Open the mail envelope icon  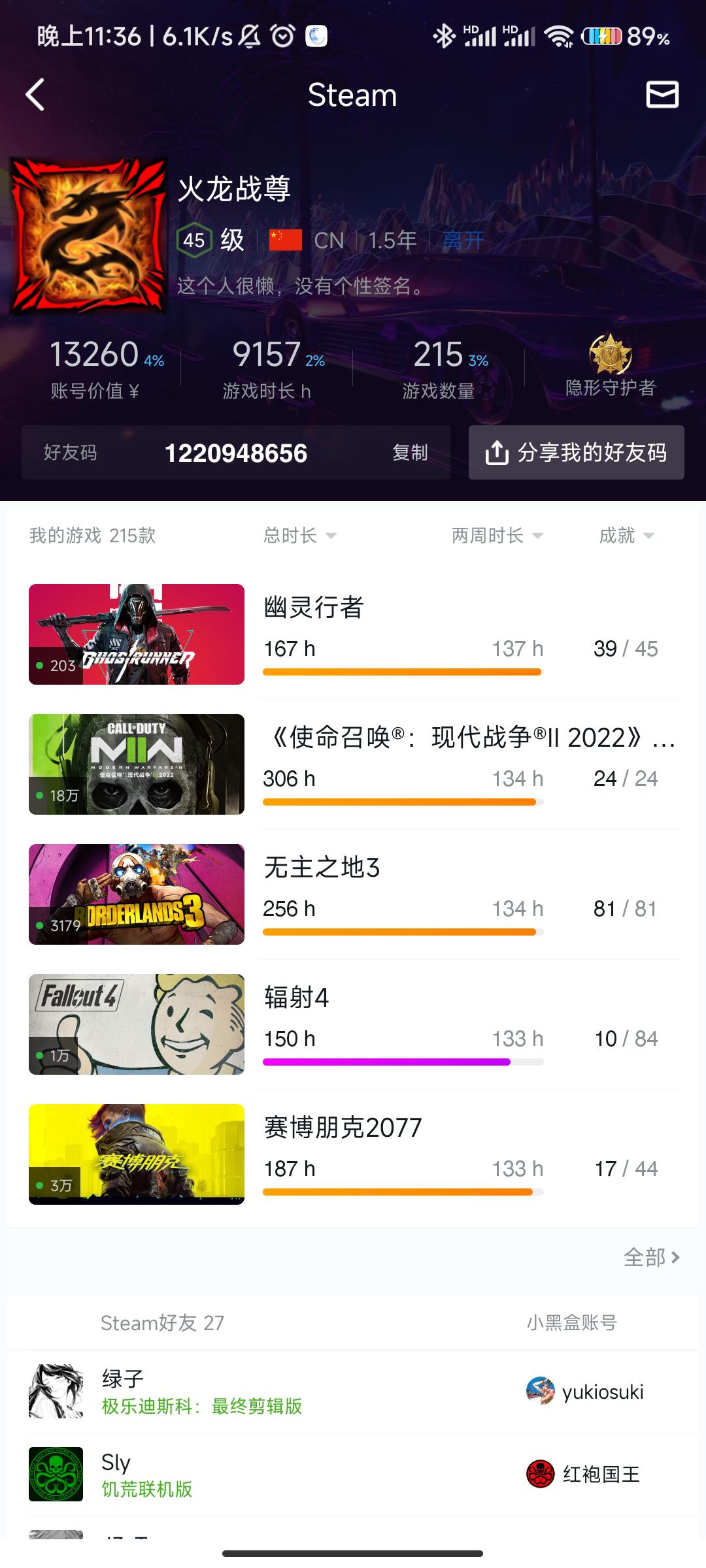point(662,95)
